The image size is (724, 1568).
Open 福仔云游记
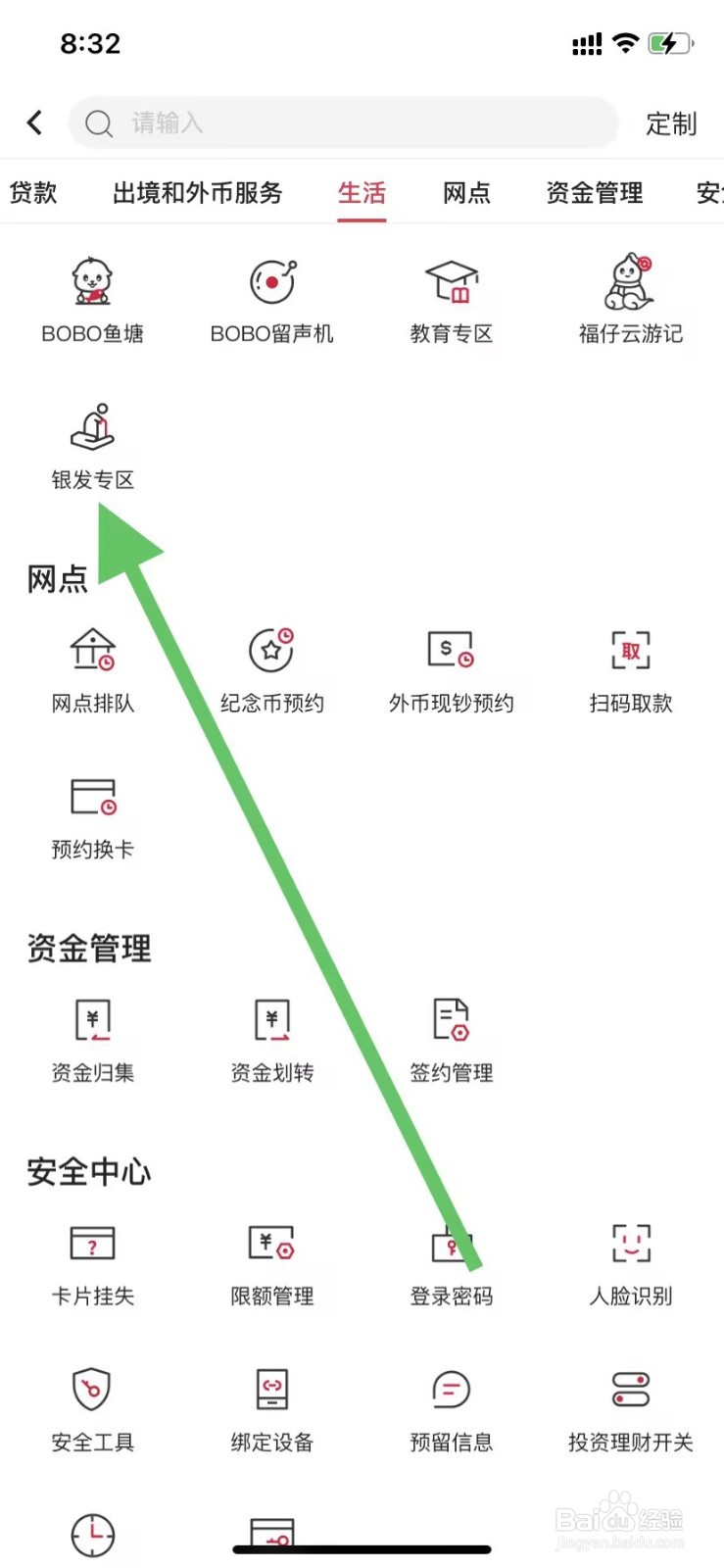628,294
